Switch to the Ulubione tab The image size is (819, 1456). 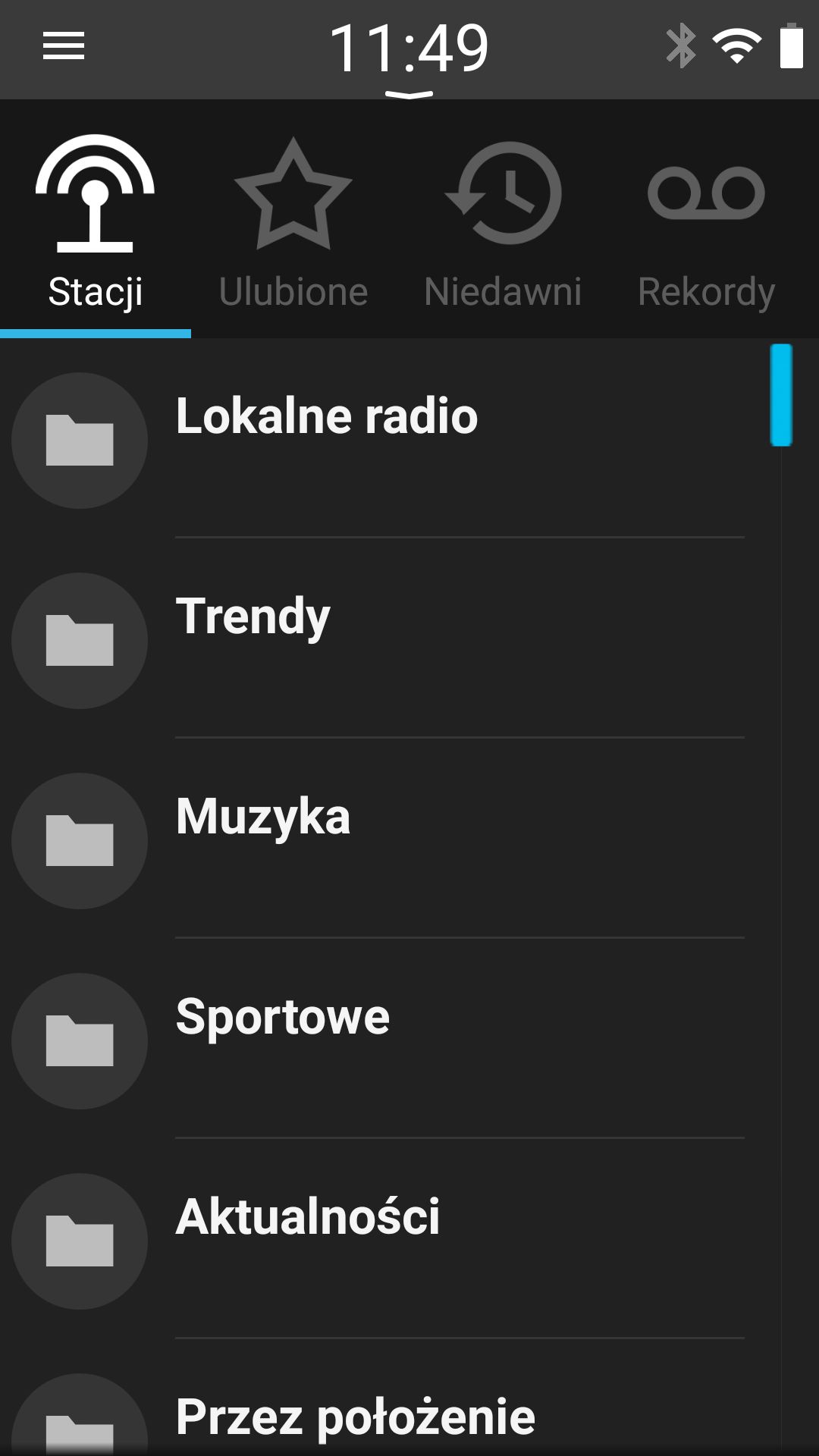[293, 220]
